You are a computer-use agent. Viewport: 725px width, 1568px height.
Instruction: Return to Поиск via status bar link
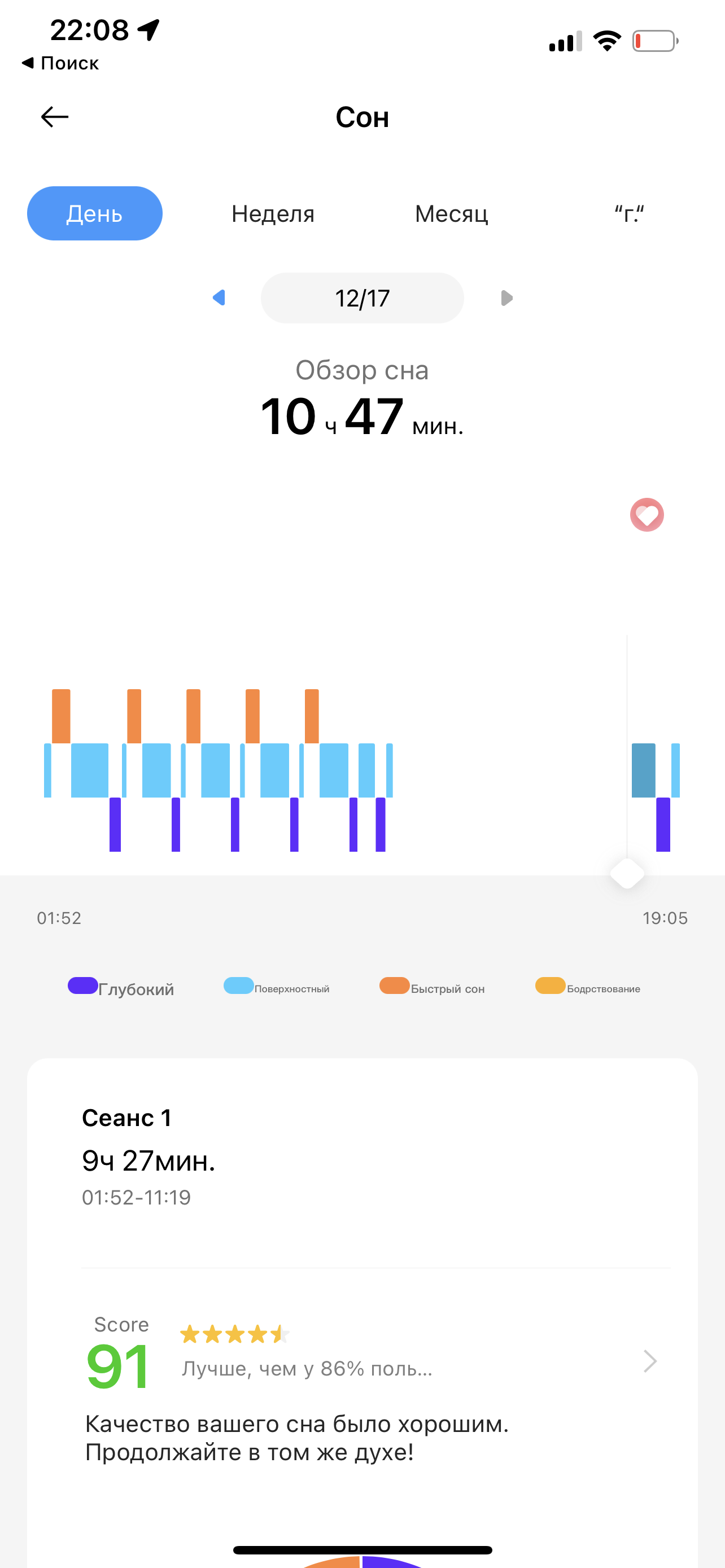[60, 63]
